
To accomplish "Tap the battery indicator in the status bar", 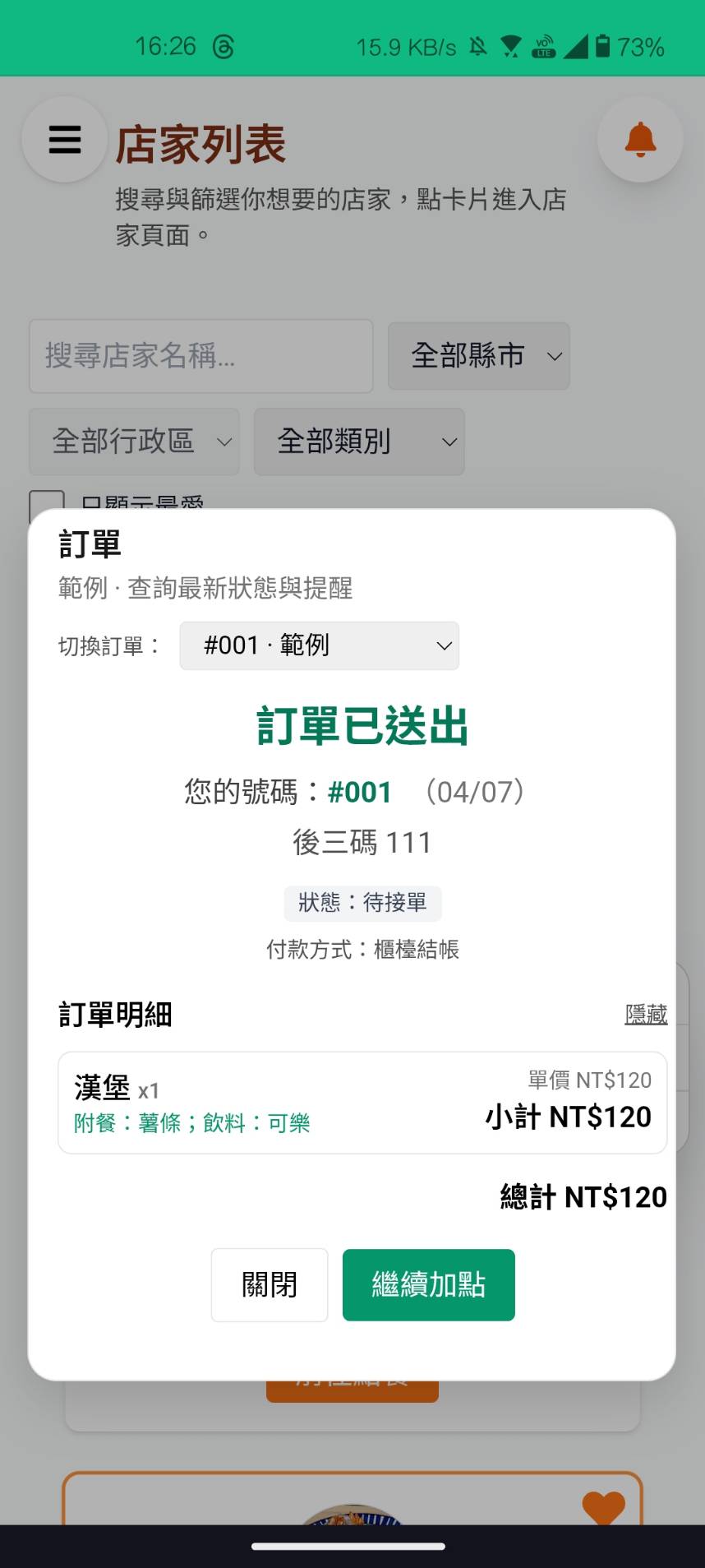I will [x=606, y=46].
